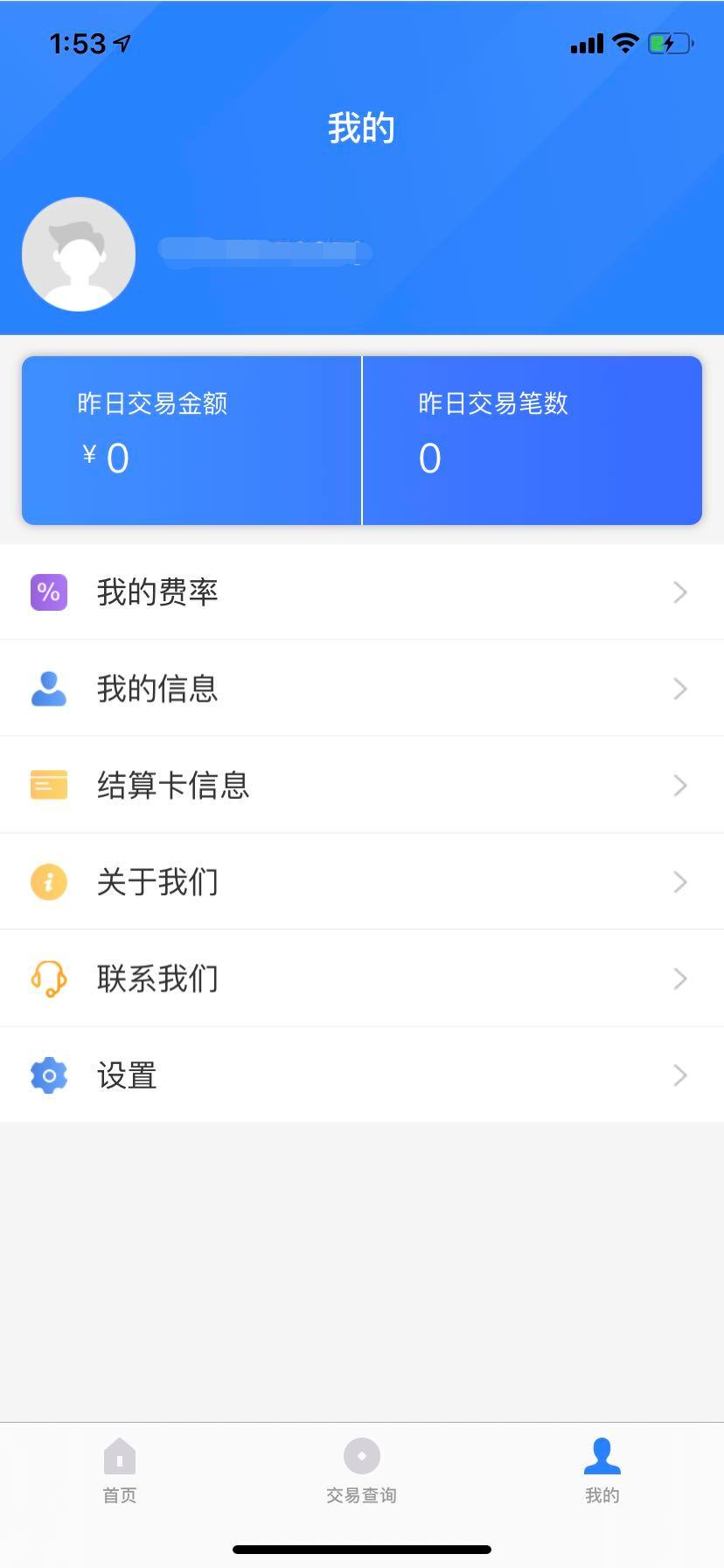Click the Wi-Fi icon in status bar
This screenshot has width=724, height=1568.
pyautogui.click(x=625, y=43)
